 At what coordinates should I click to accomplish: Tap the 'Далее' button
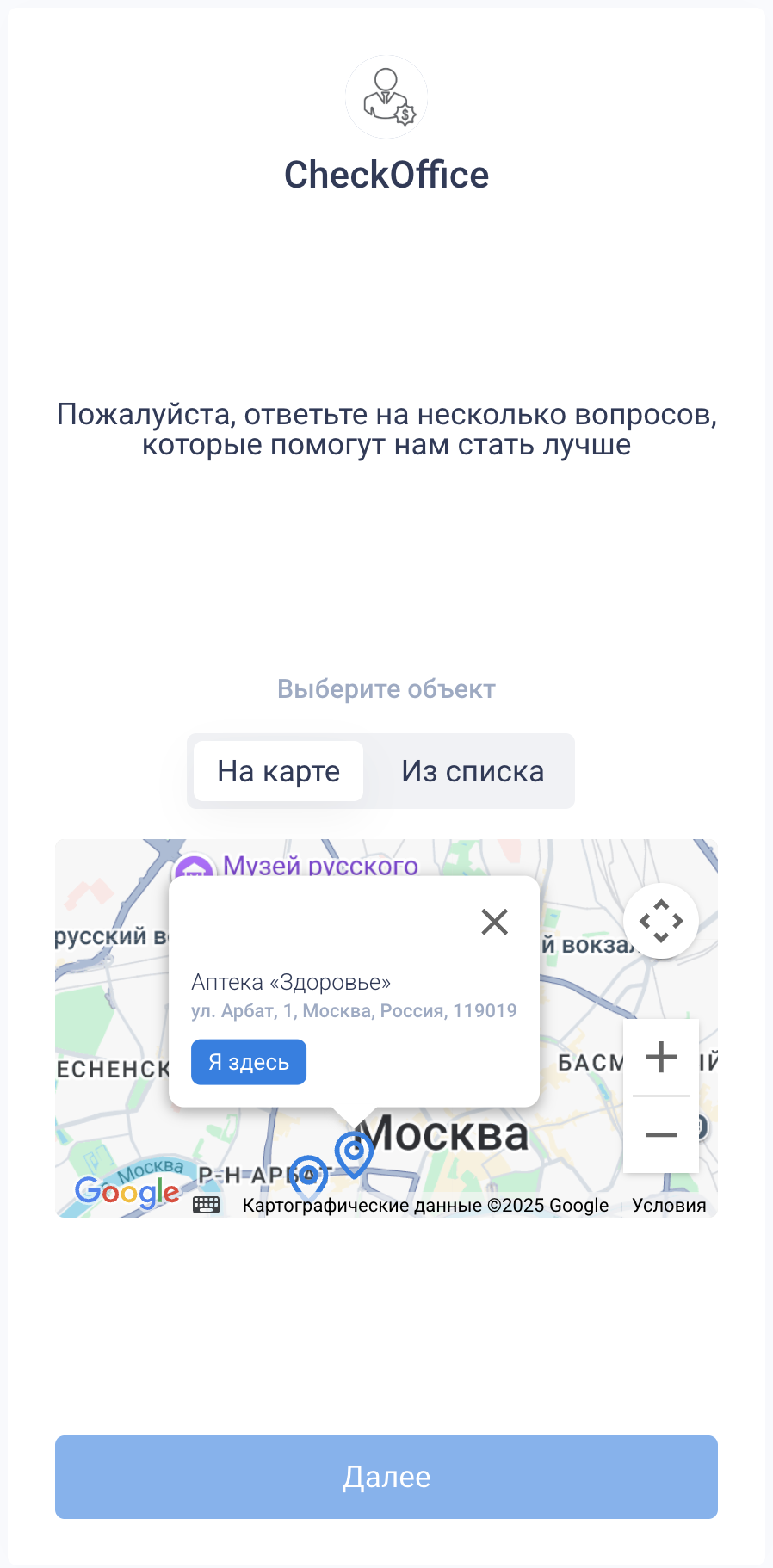point(386,1477)
